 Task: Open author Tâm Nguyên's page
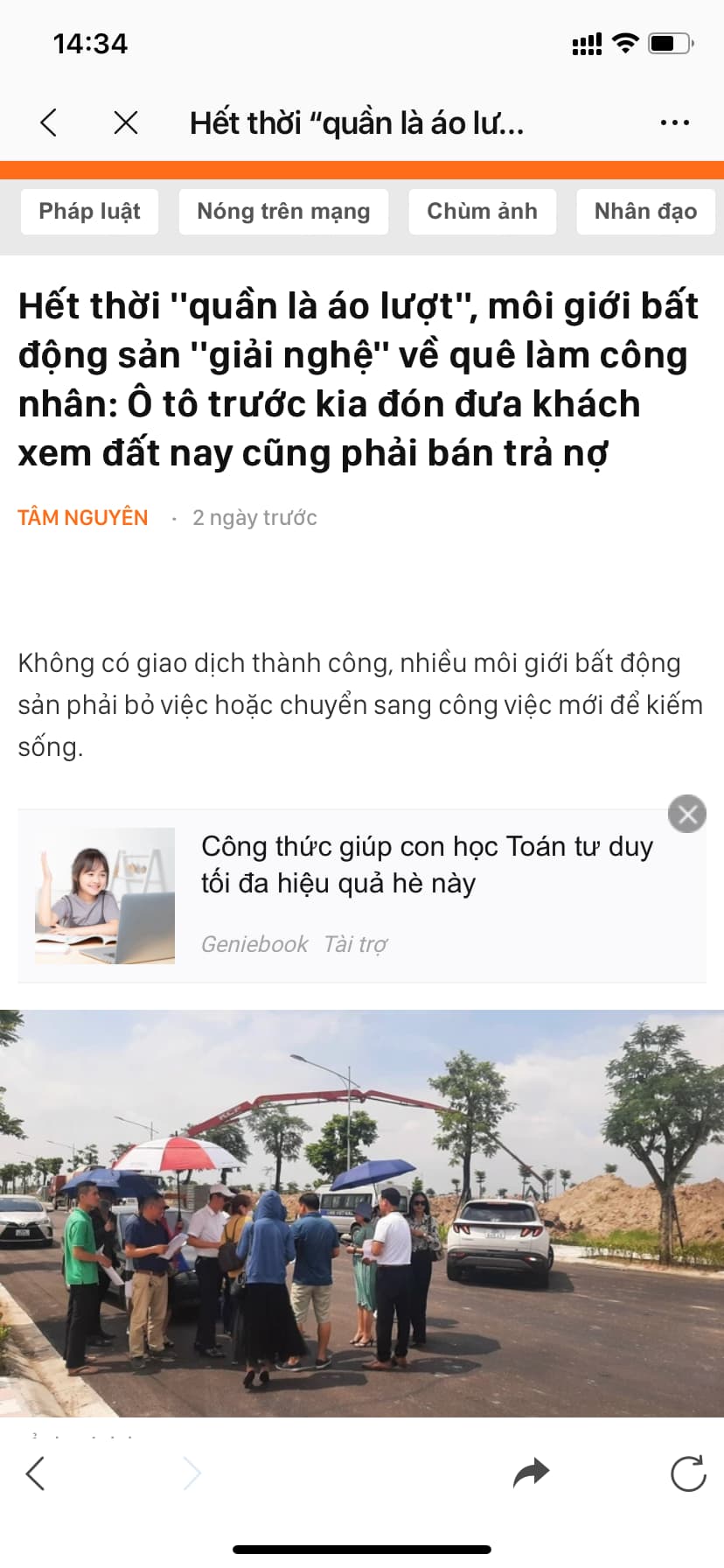coord(83,518)
